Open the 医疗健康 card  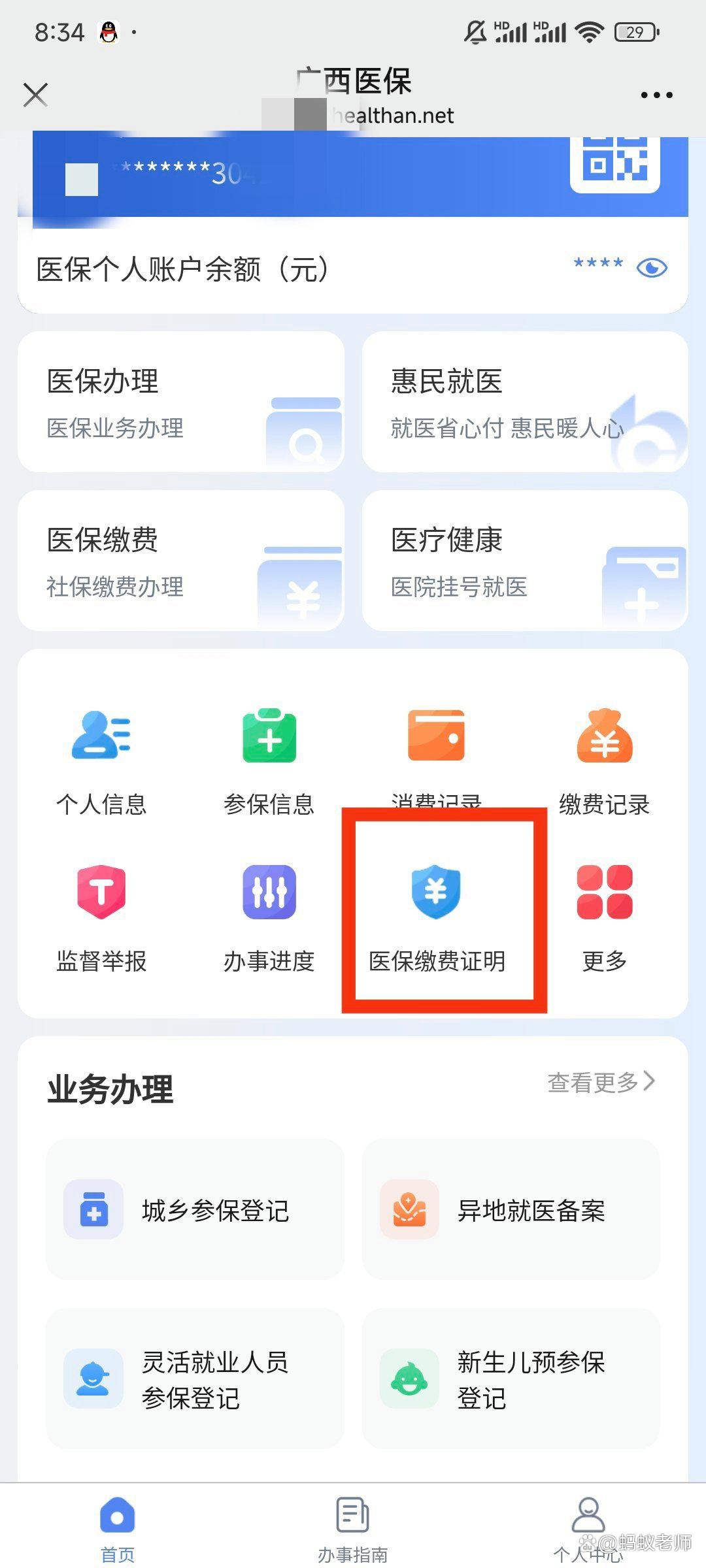pos(525,561)
